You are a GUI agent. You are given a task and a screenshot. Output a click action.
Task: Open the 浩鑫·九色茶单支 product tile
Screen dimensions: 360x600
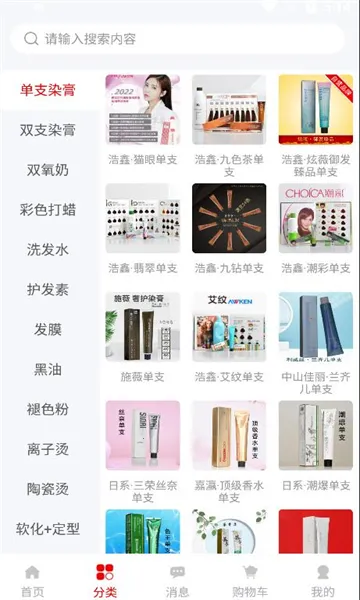coord(229,126)
